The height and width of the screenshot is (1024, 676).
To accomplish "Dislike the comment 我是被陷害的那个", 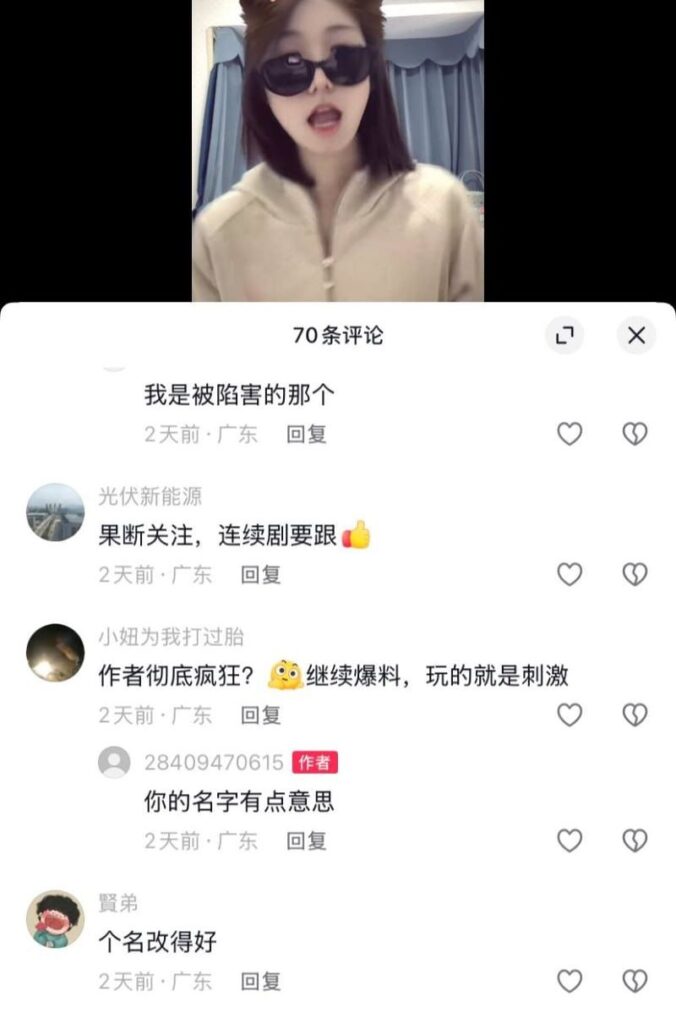I will pos(635,434).
